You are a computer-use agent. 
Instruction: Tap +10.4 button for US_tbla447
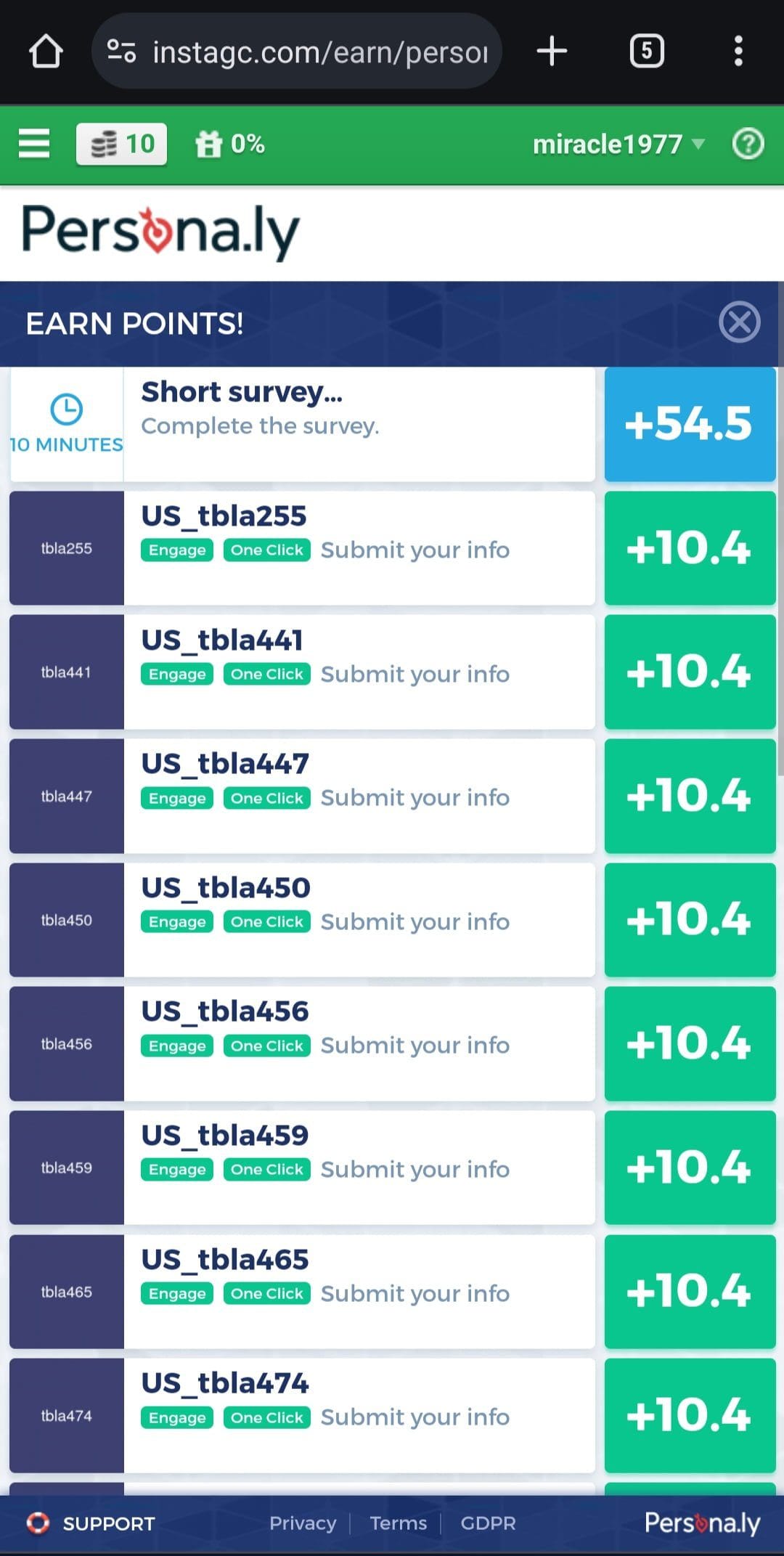pyautogui.click(x=690, y=796)
